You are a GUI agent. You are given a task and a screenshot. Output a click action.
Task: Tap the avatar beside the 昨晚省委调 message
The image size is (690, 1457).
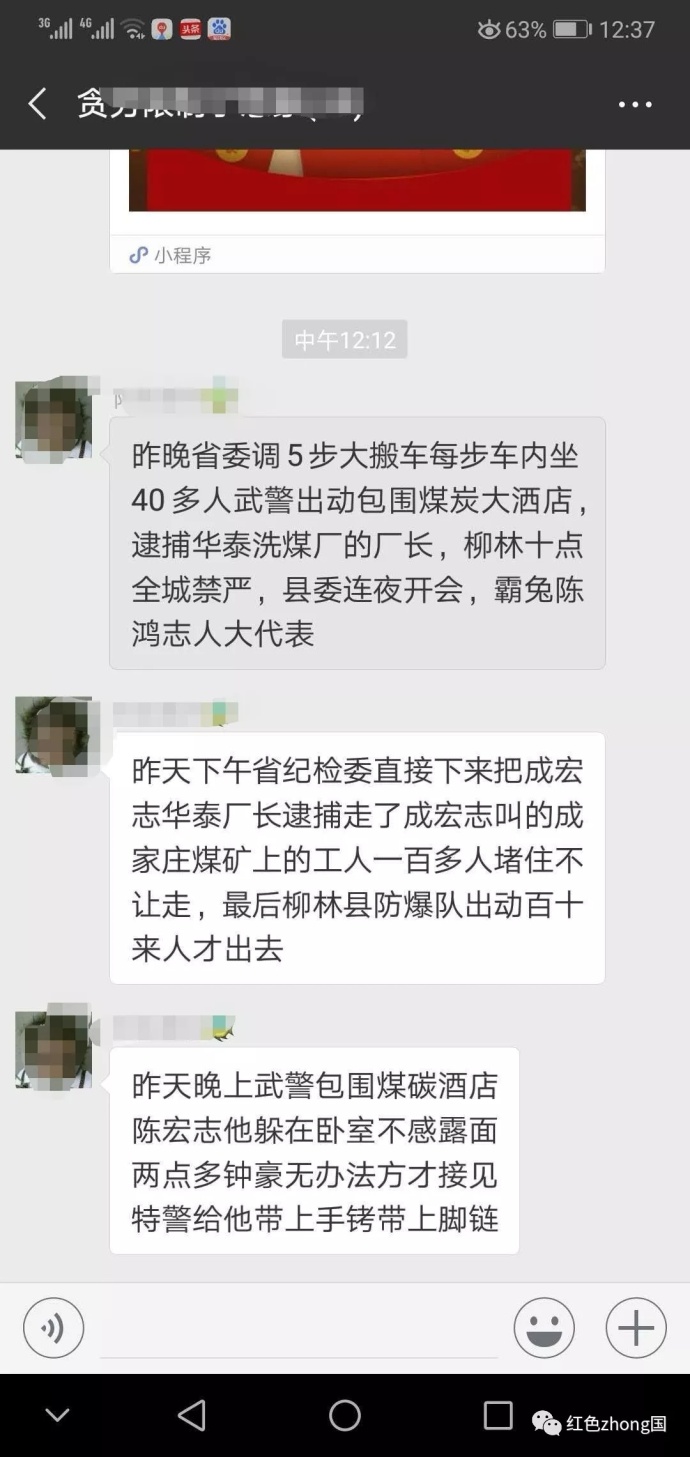54,418
